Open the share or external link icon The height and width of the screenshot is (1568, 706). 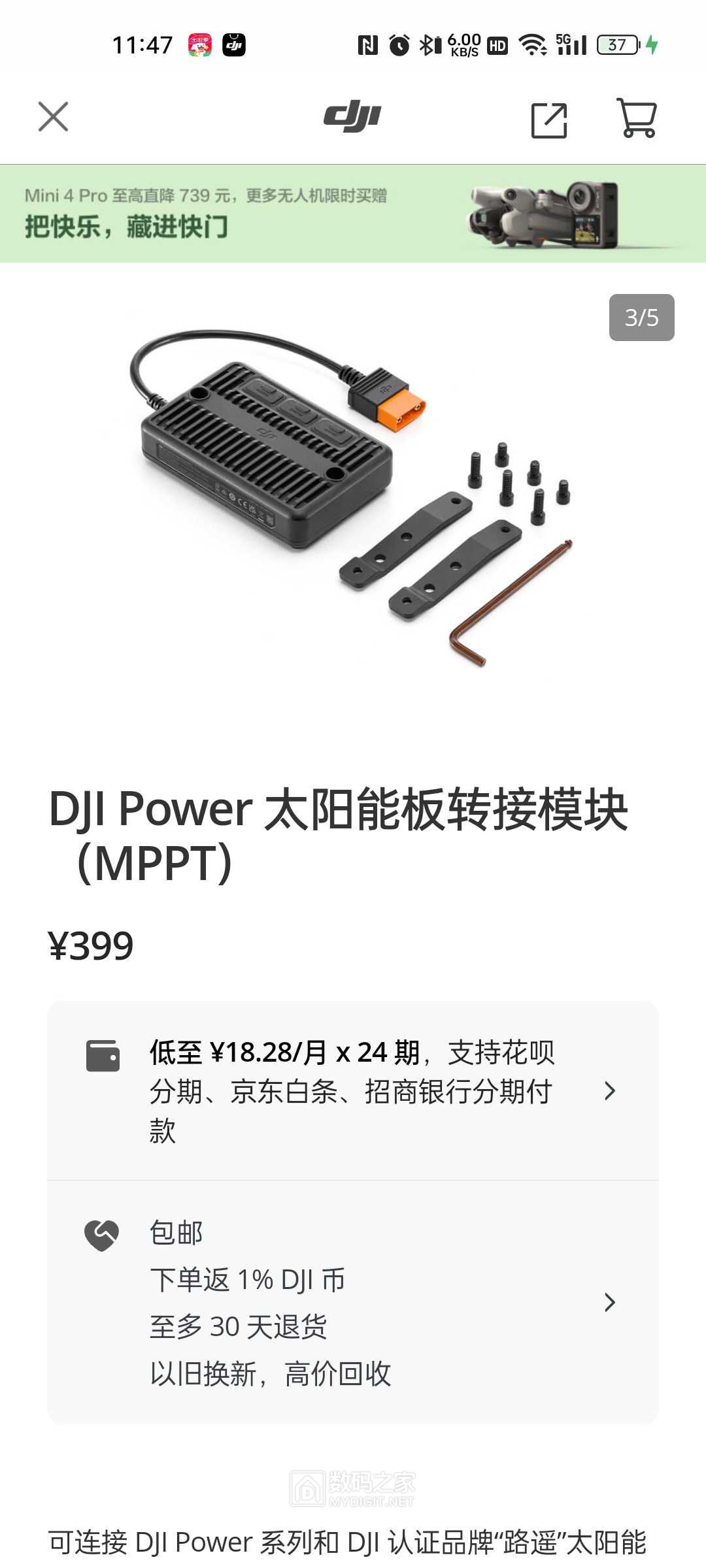[548, 120]
